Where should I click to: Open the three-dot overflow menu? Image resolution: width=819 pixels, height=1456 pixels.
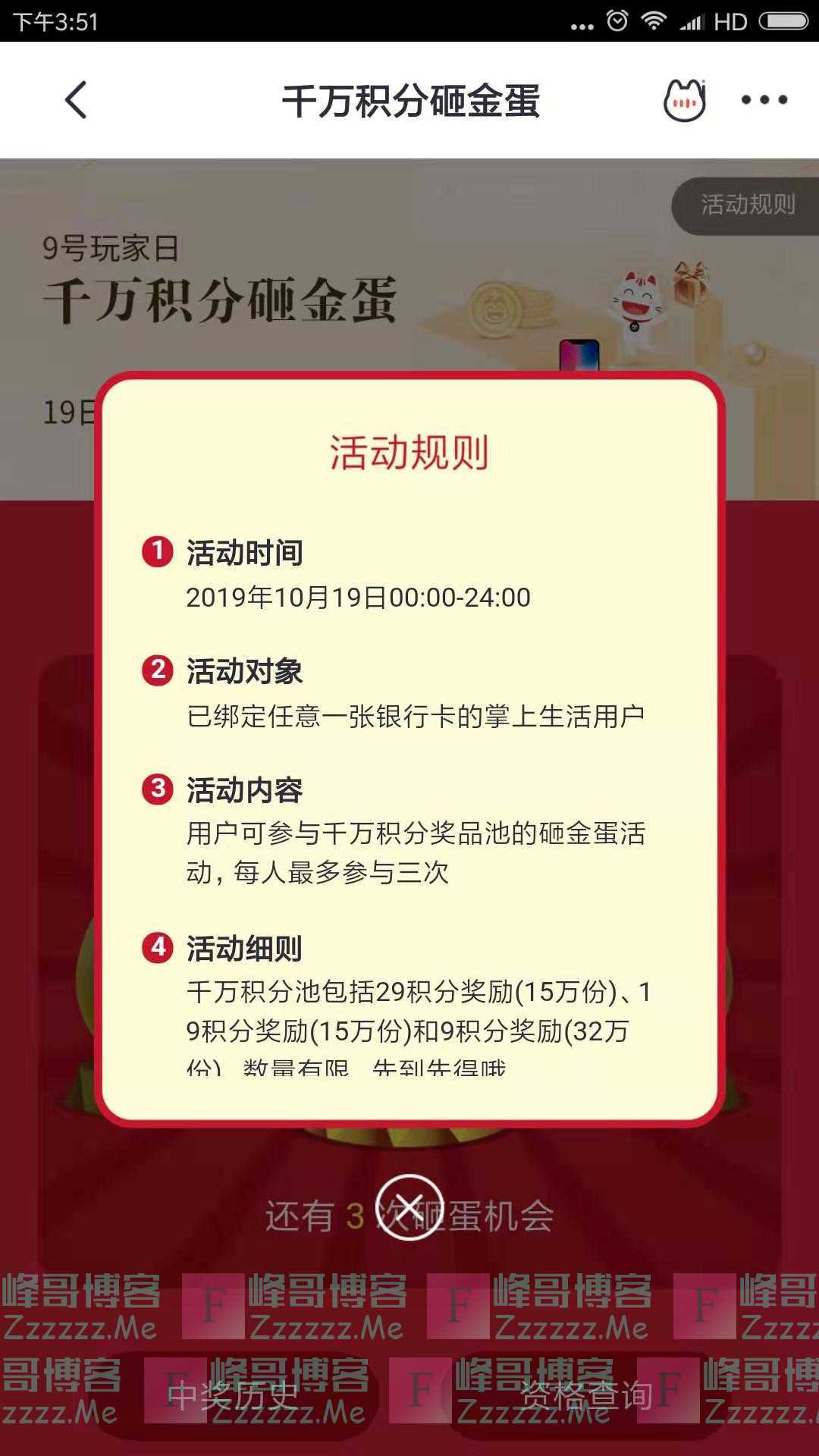[764, 100]
